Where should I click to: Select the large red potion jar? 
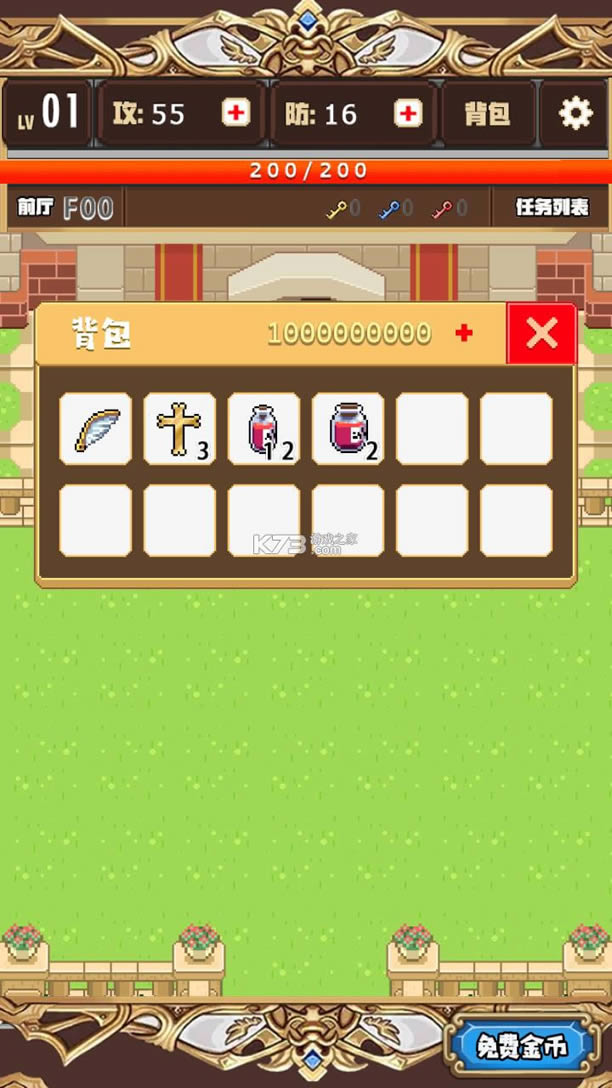click(348, 429)
